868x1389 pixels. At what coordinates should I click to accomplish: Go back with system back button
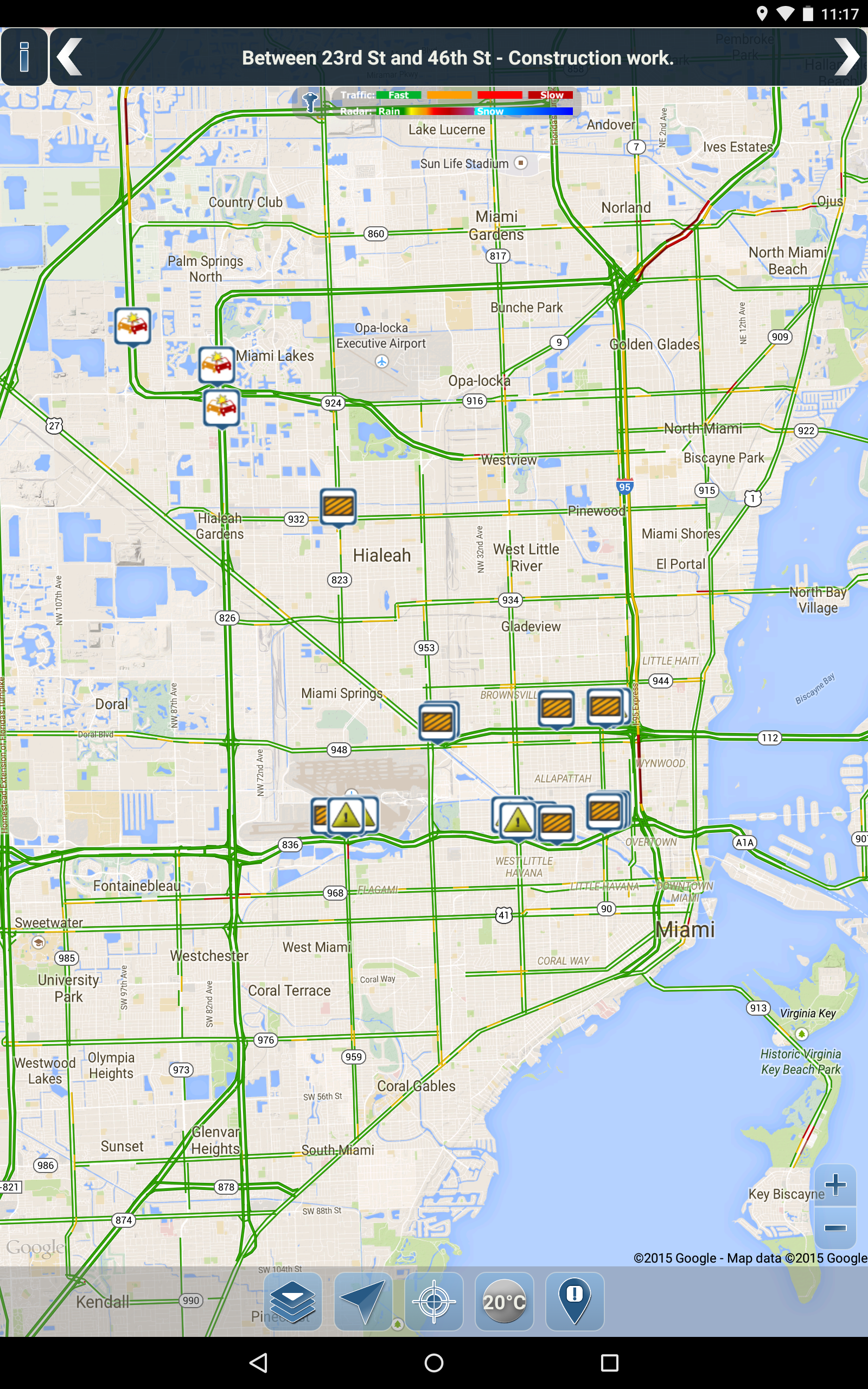click(x=259, y=1362)
